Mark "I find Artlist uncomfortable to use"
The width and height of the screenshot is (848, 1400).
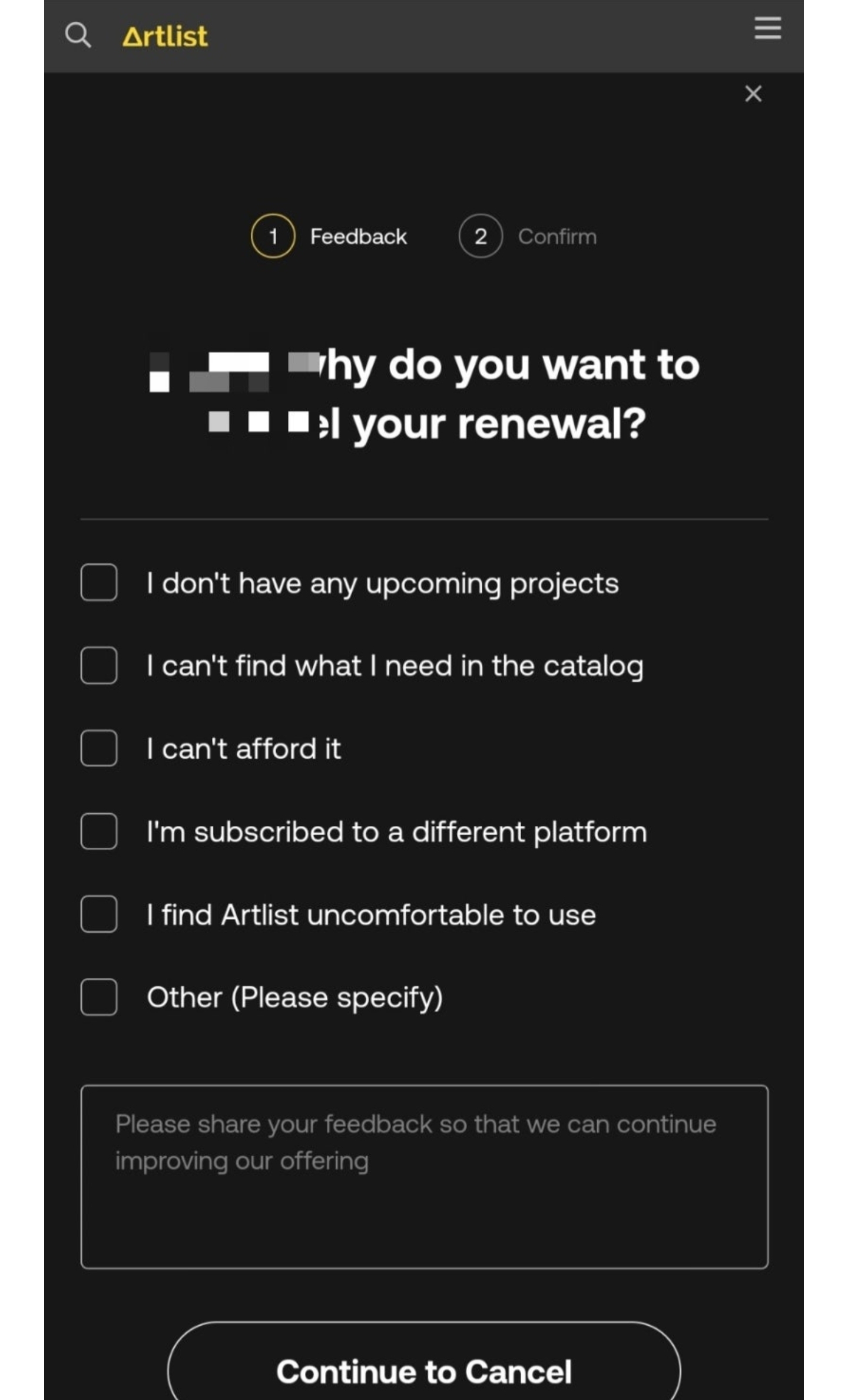(99, 914)
